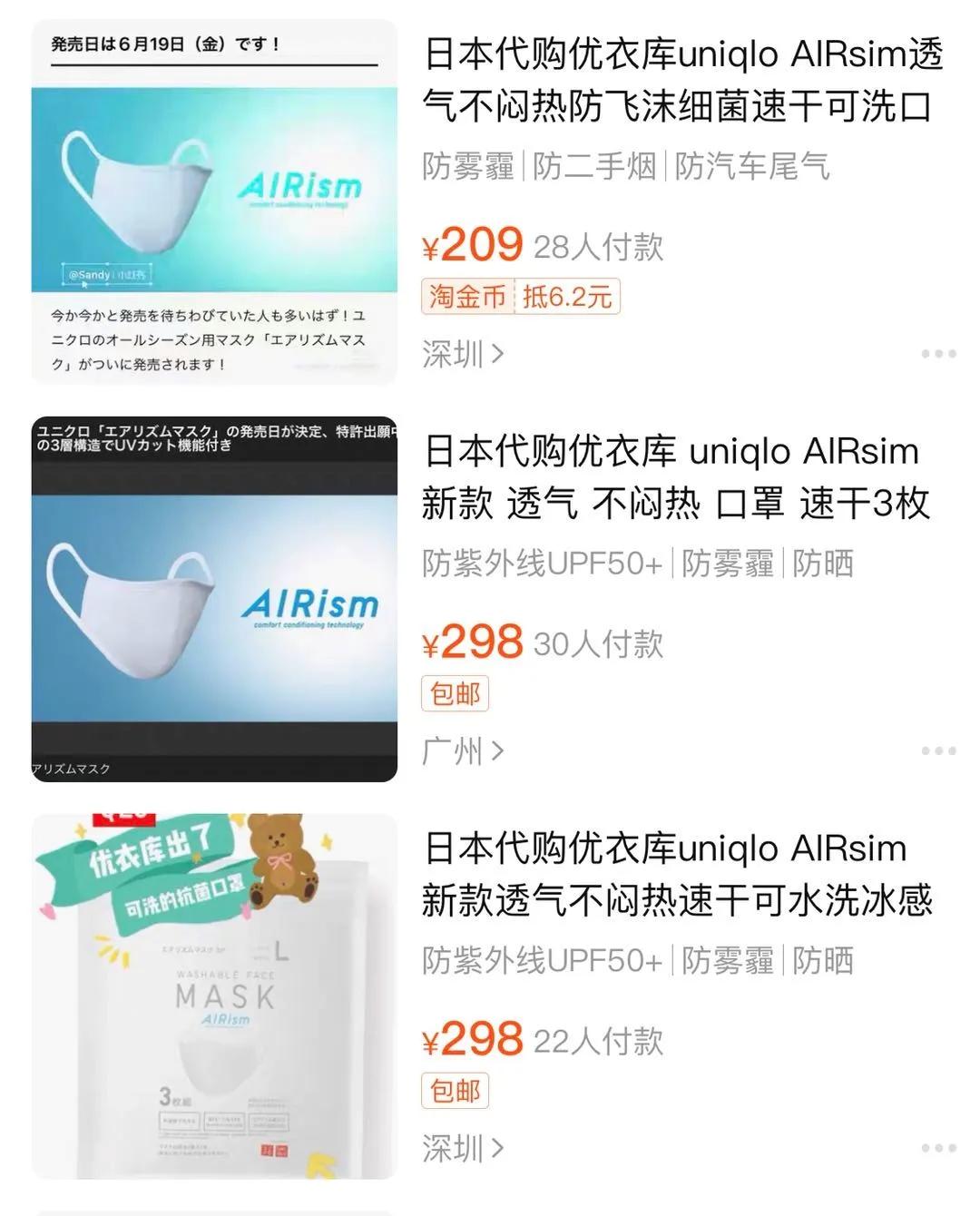Click the ¥298 price on the second listing
Image resolution: width=980 pixels, height=1216 pixels.
(x=473, y=642)
